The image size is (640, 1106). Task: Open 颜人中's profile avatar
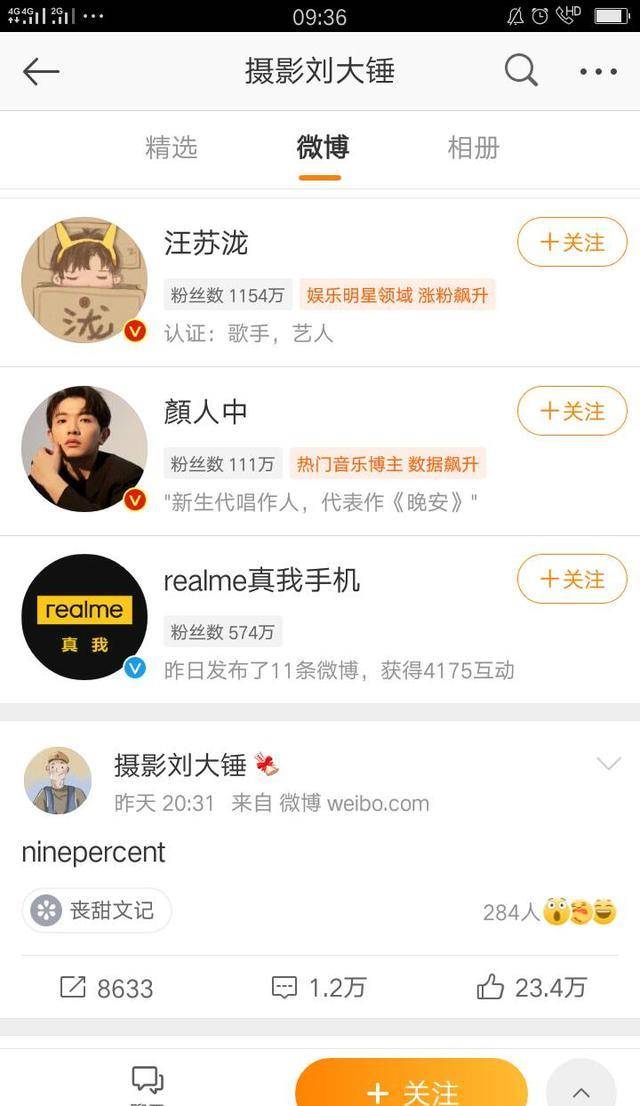click(x=84, y=449)
